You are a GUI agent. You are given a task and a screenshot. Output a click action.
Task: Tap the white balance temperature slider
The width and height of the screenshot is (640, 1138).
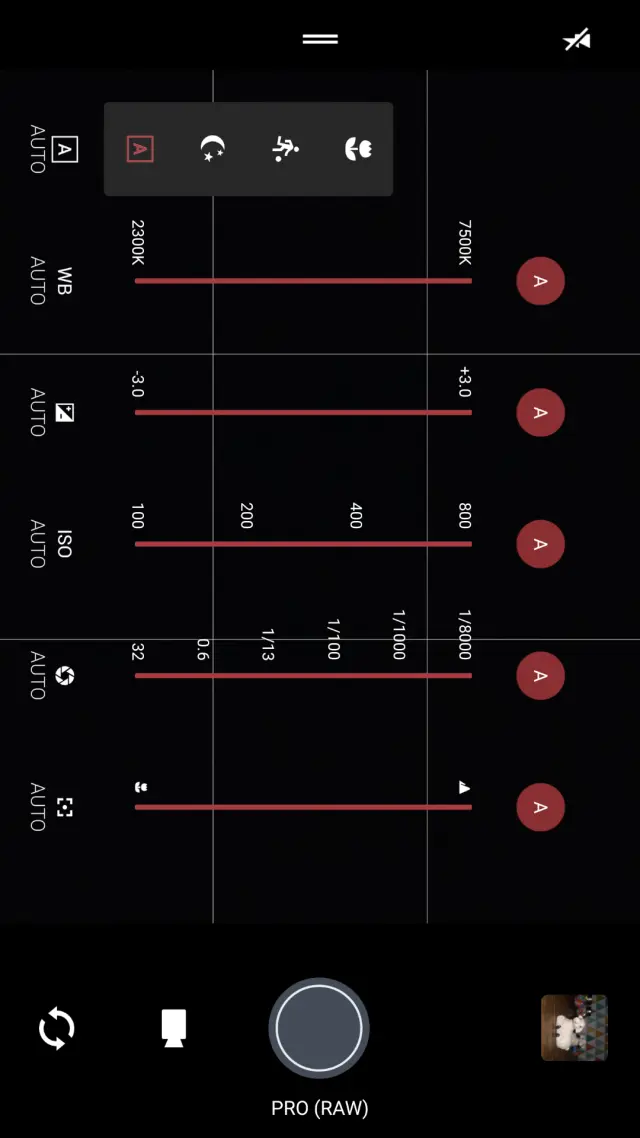(x=303, y=281)
